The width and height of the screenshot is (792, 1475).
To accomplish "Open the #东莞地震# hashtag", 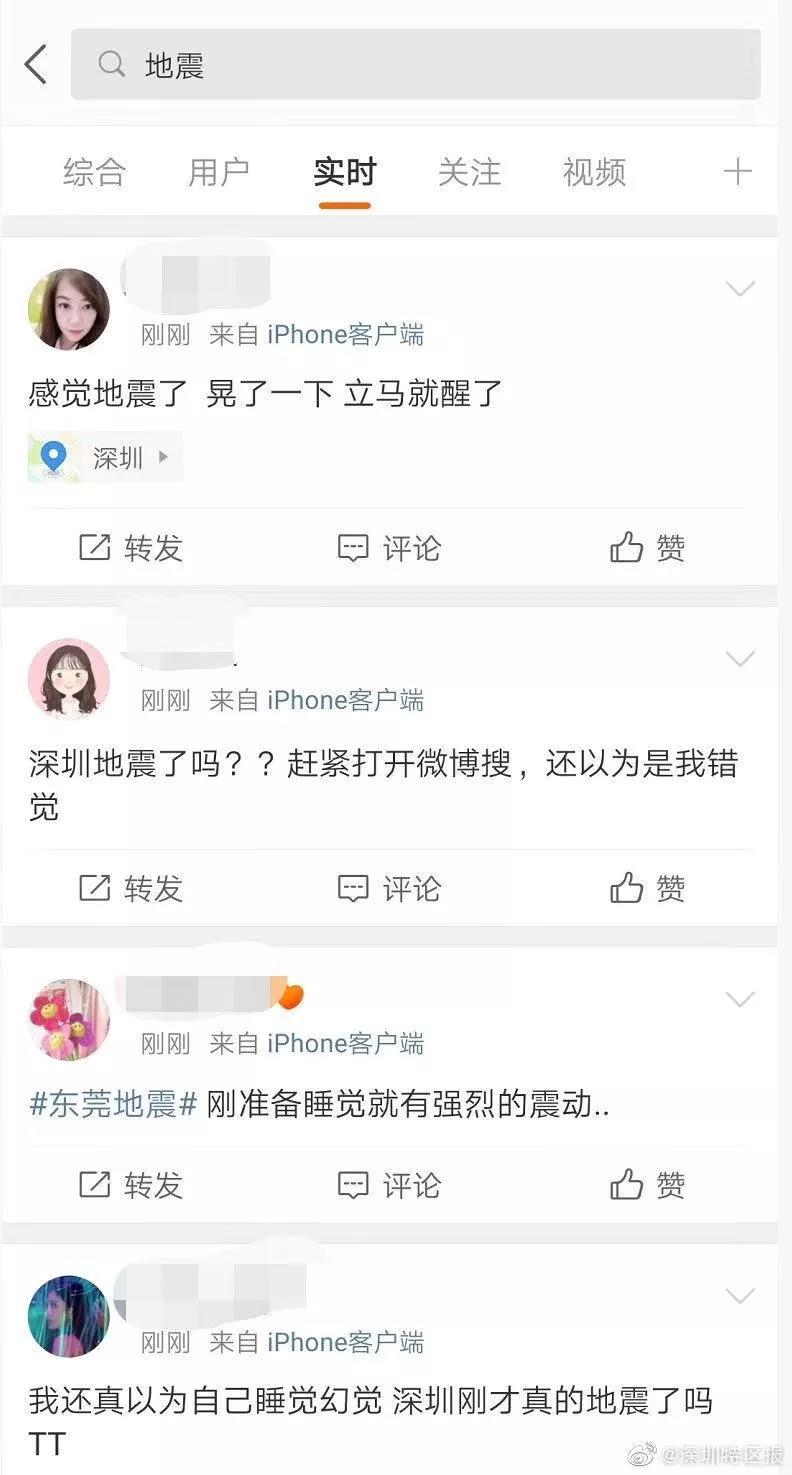I will click(x=113, y=1105).
